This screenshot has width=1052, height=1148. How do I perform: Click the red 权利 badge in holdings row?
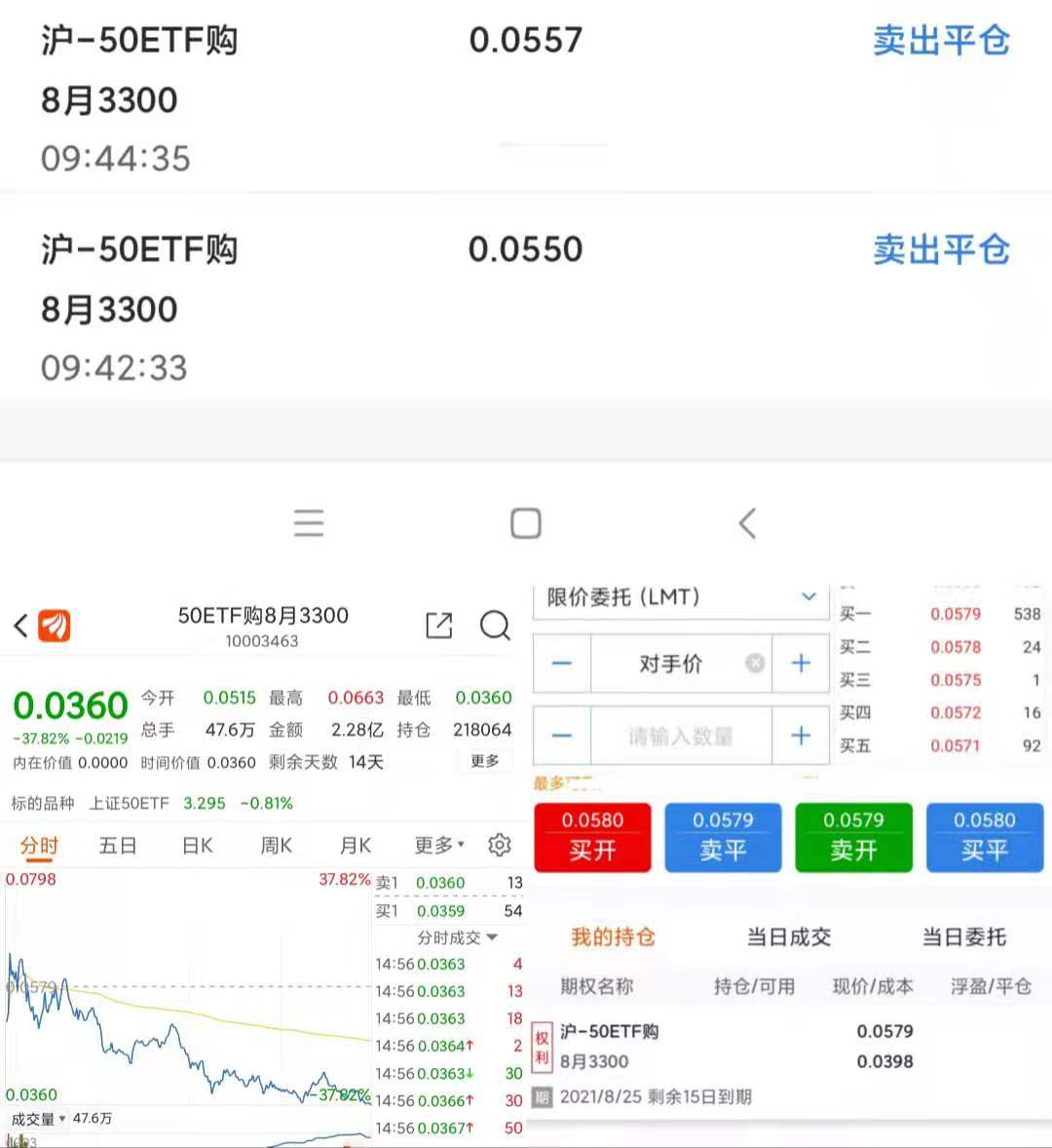(542, 1047)
